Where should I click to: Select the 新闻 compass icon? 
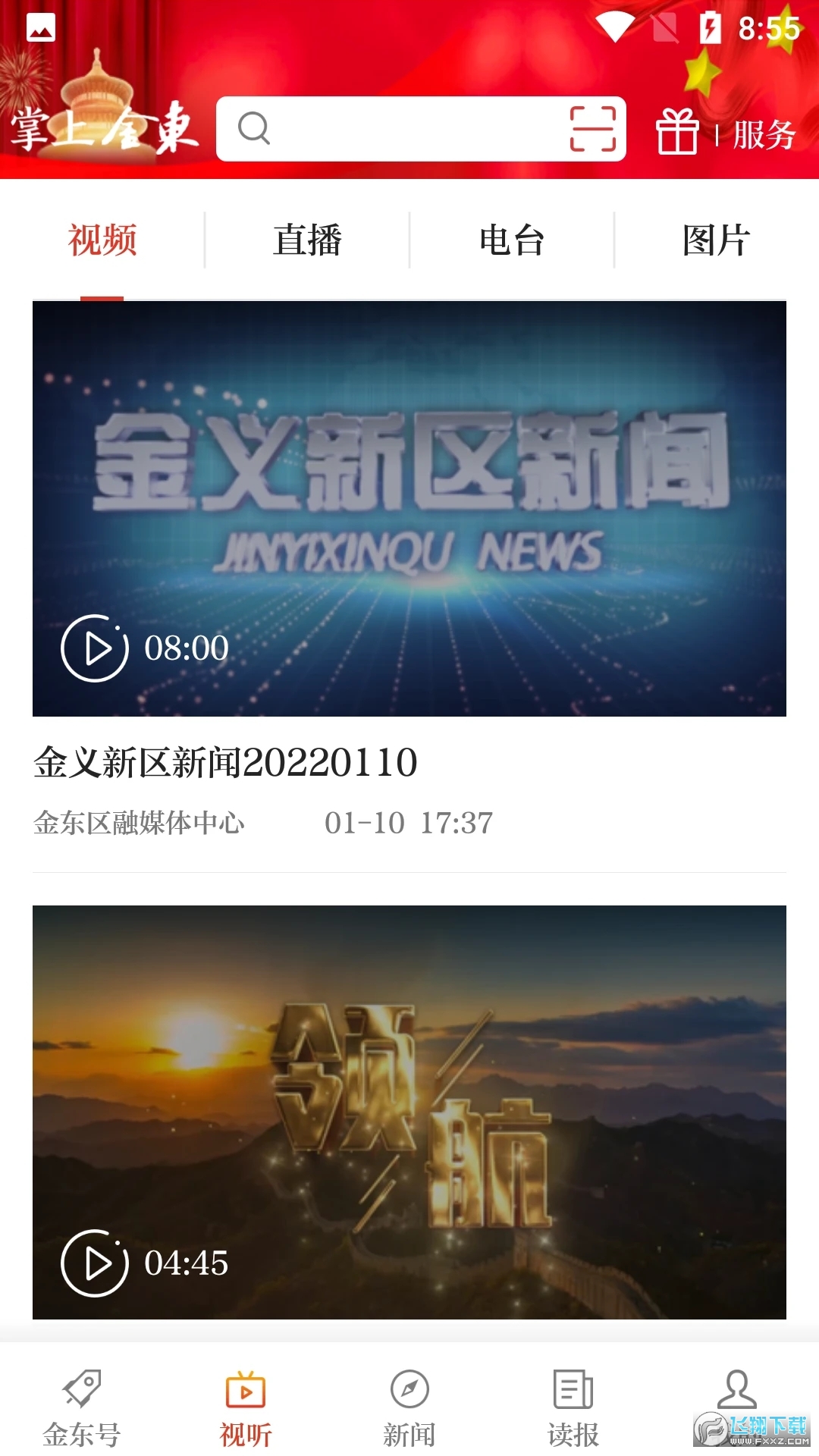point(409,1407)
